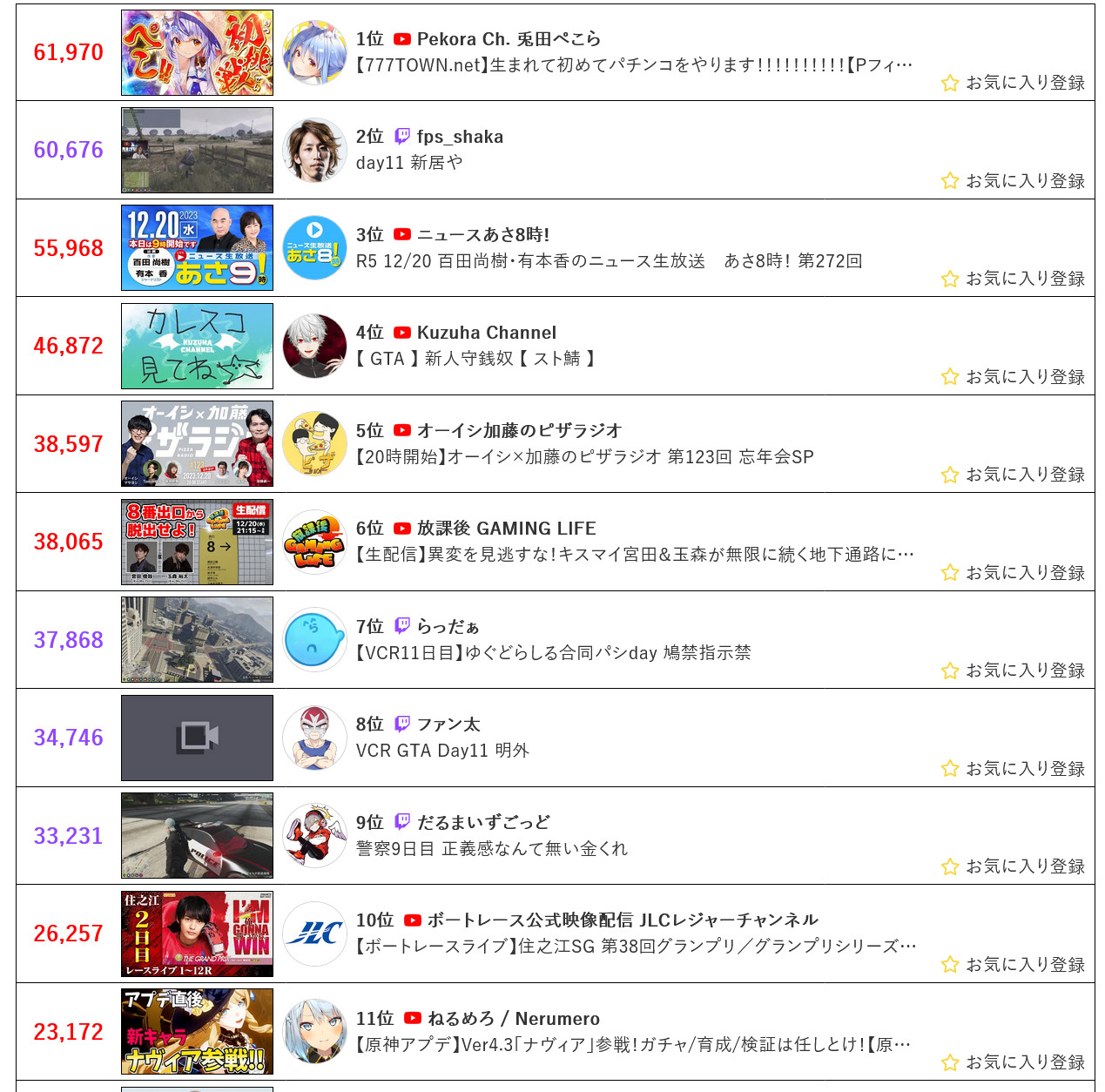This screenshot has width=1105, height=1092.
Task: Add 放課後 GAMING LIFE to favorites
Action: 1013,573
